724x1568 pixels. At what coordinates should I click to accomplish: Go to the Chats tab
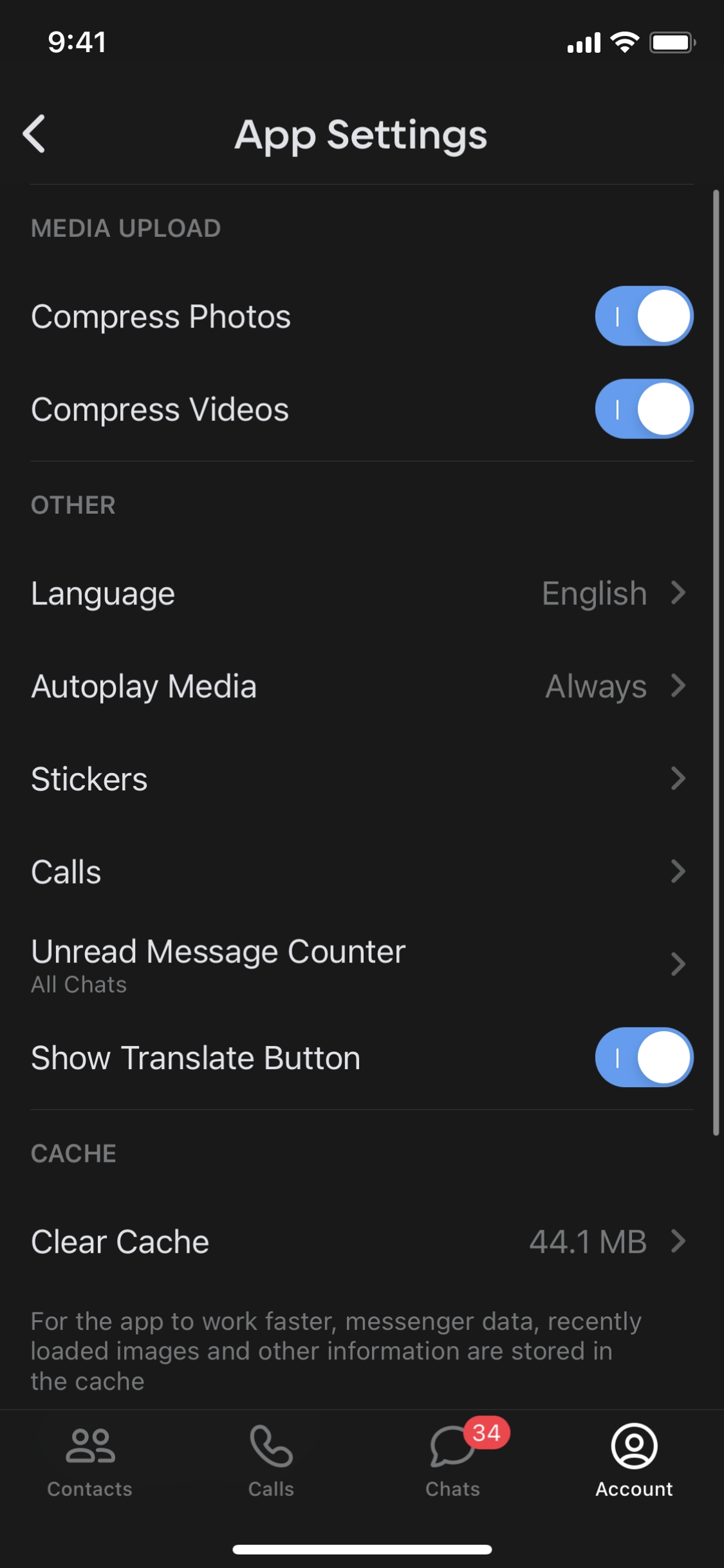point(453,1460)
